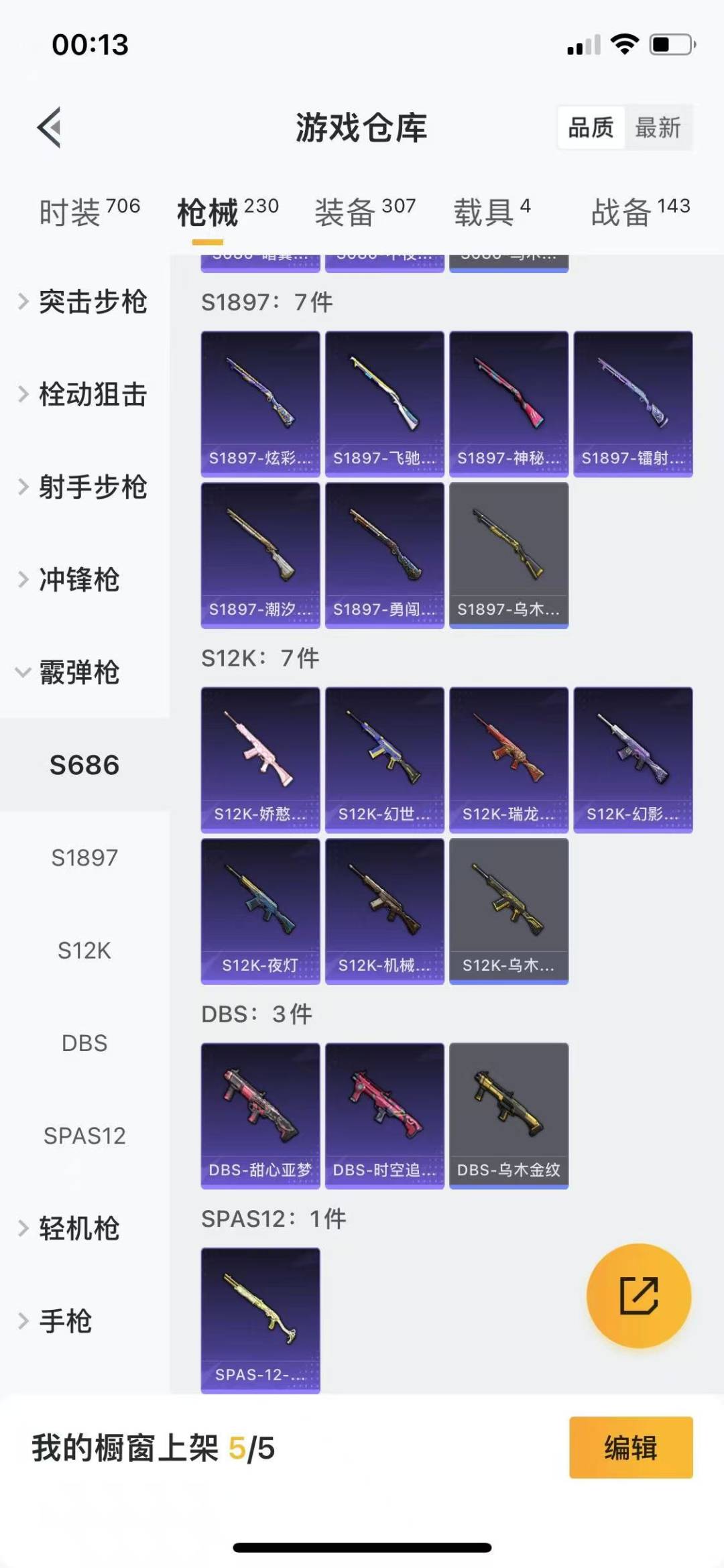Open the S12K-夜灯 skin tile
The width and height of the screenshot is (724, 1568).
[x=260, y=911]
